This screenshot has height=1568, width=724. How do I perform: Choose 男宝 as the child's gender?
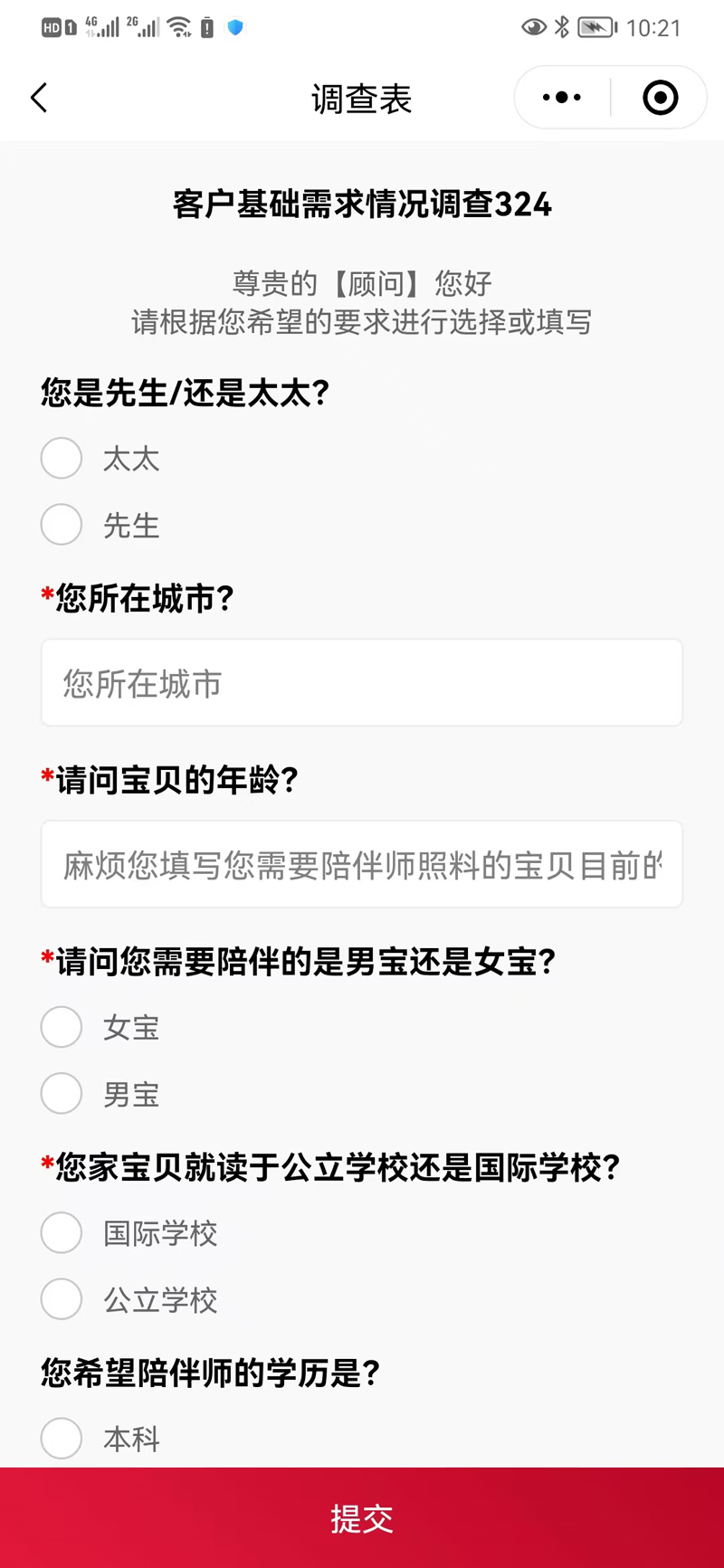tap(62, 1094)
